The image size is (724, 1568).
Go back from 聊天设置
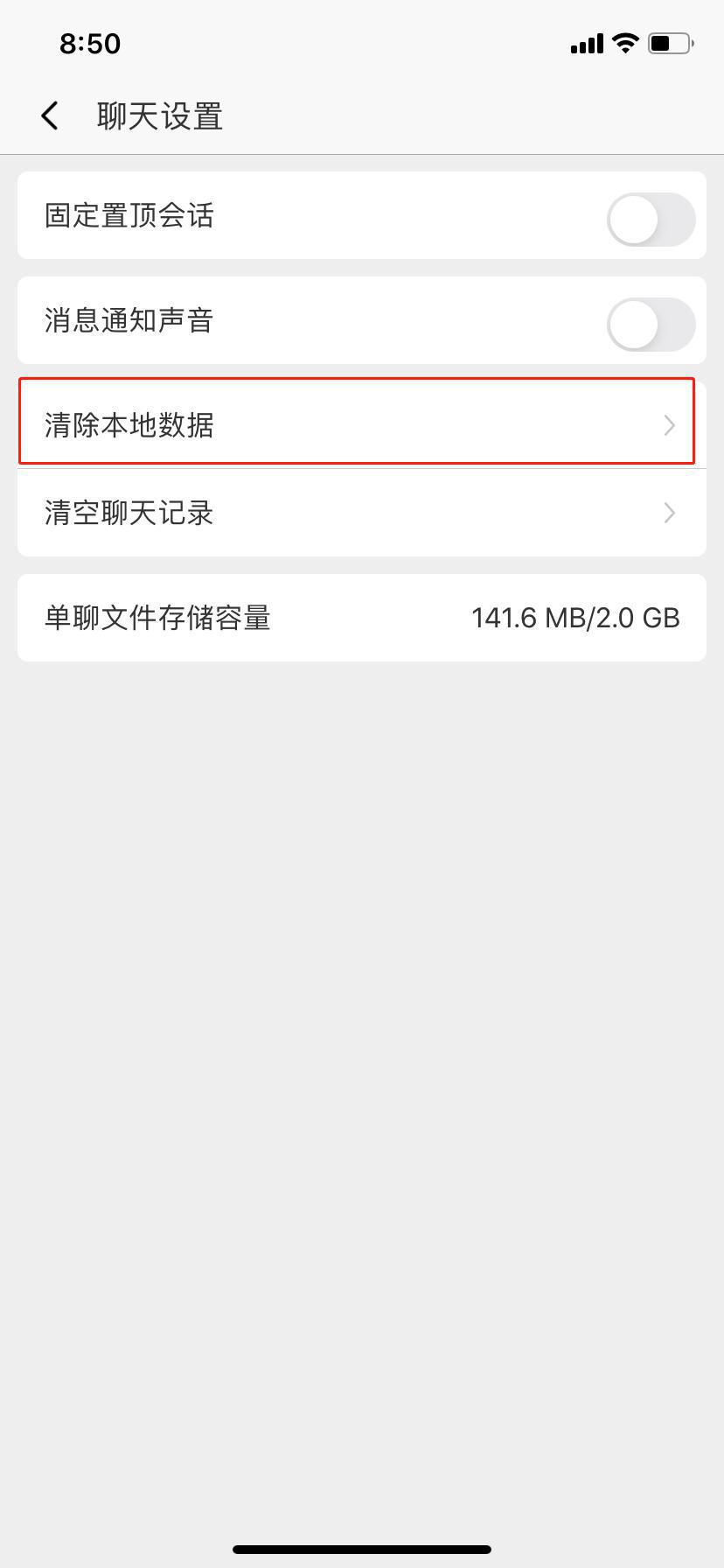50,115
